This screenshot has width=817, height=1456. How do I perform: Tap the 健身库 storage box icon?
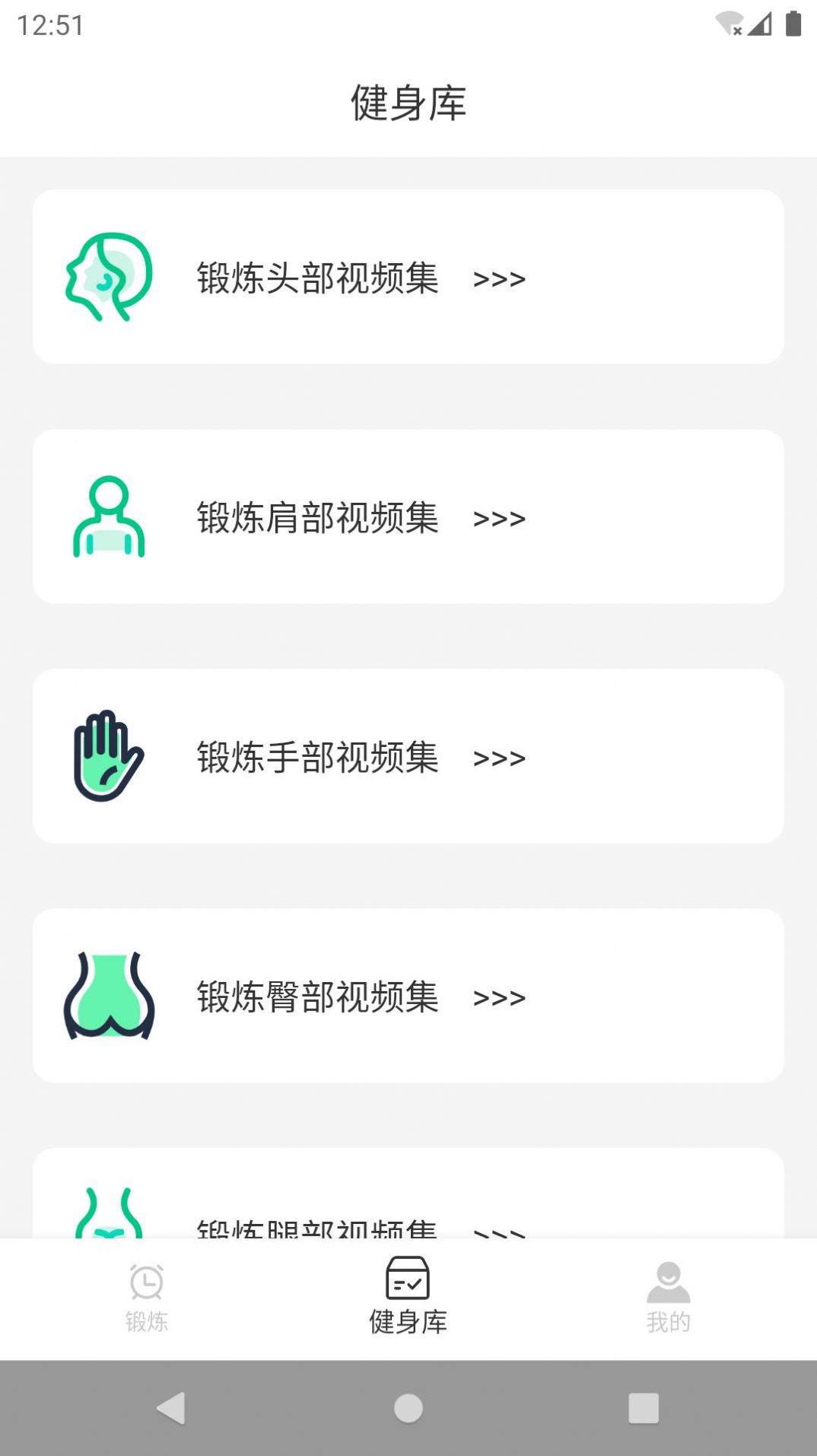point(408,1280)
